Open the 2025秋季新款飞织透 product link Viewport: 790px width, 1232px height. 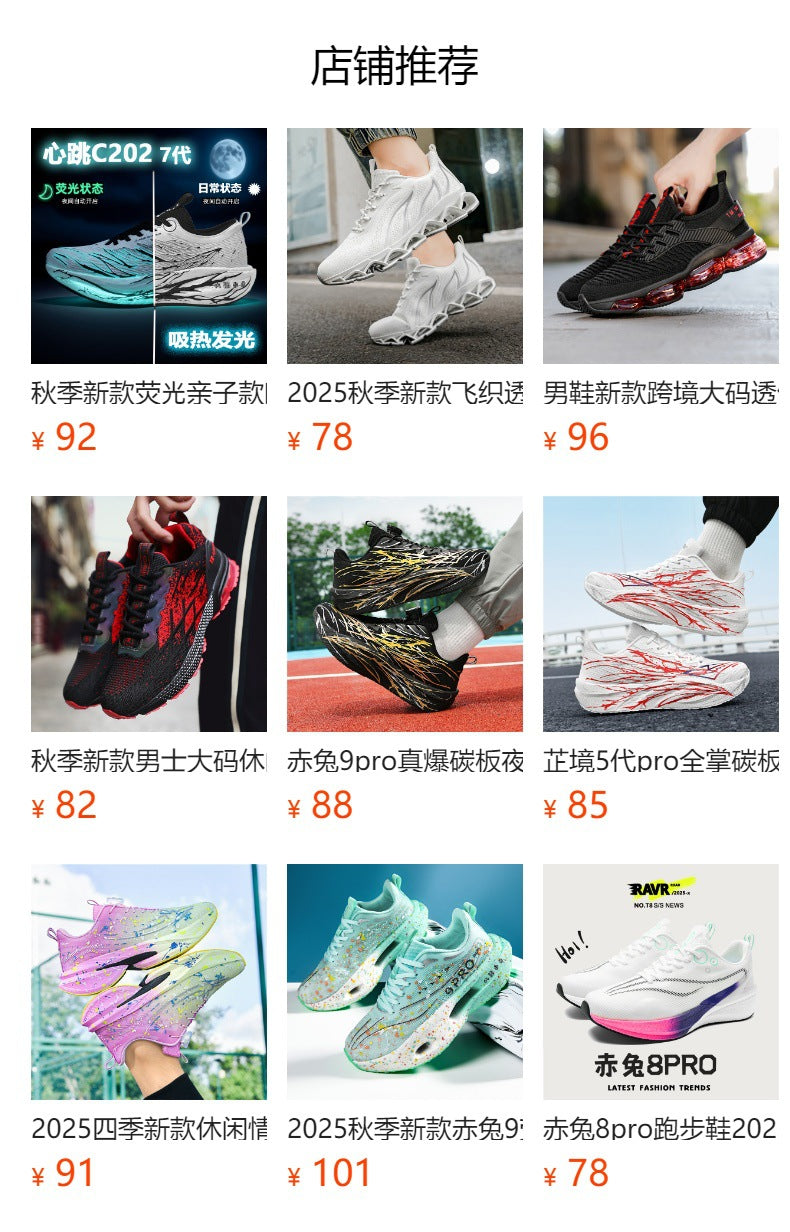point(403,393)
